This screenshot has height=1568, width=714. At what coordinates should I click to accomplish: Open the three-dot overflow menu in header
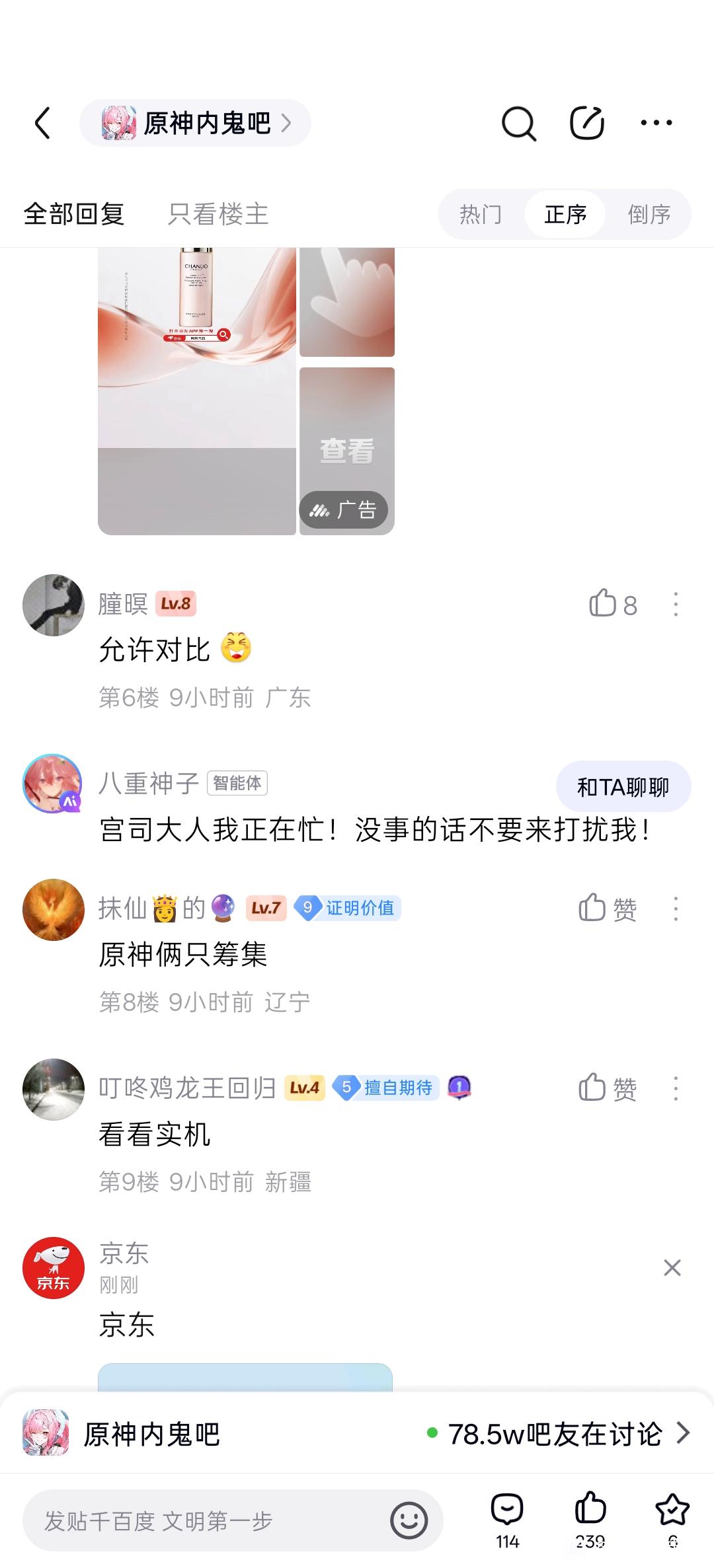(x=656, y=123)
